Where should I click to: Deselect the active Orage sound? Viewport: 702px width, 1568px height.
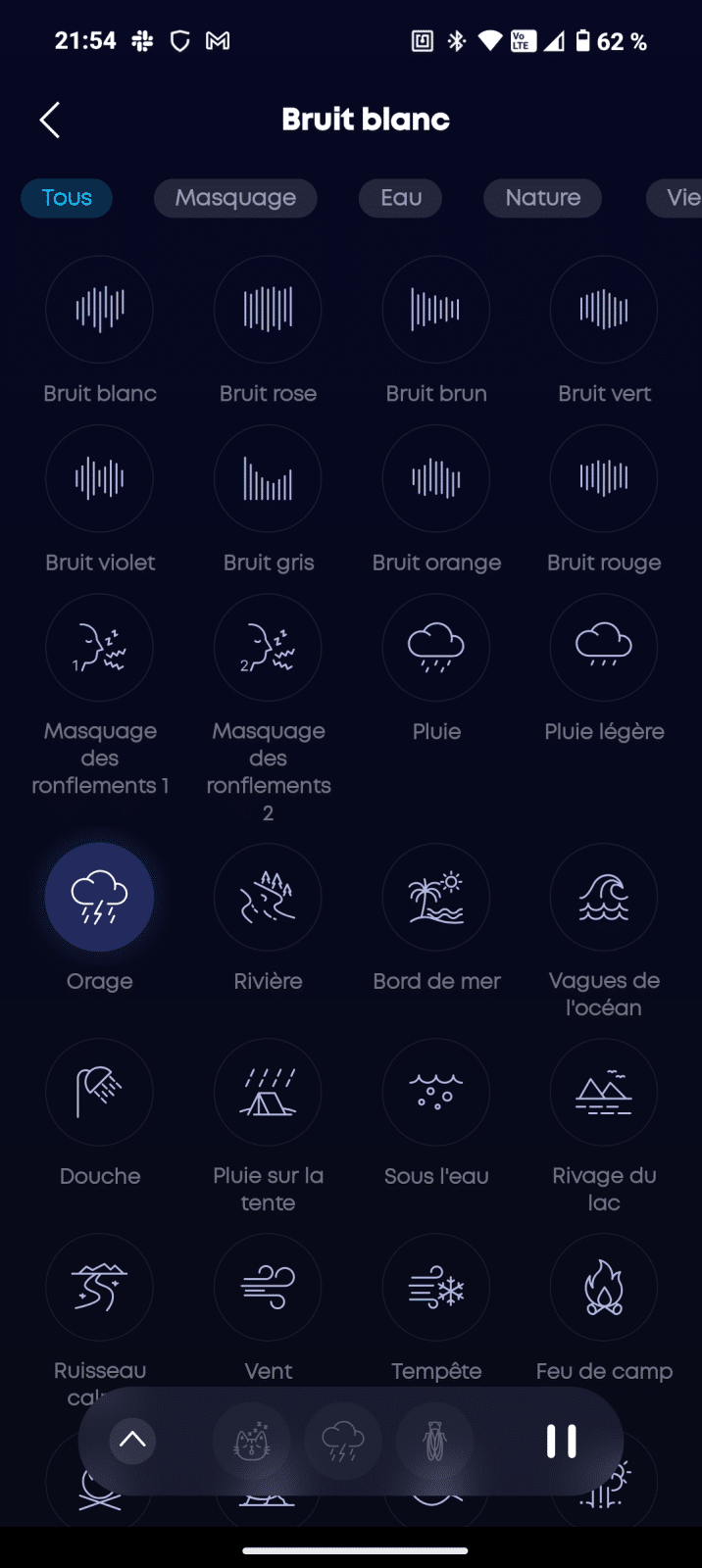[99, 897]
